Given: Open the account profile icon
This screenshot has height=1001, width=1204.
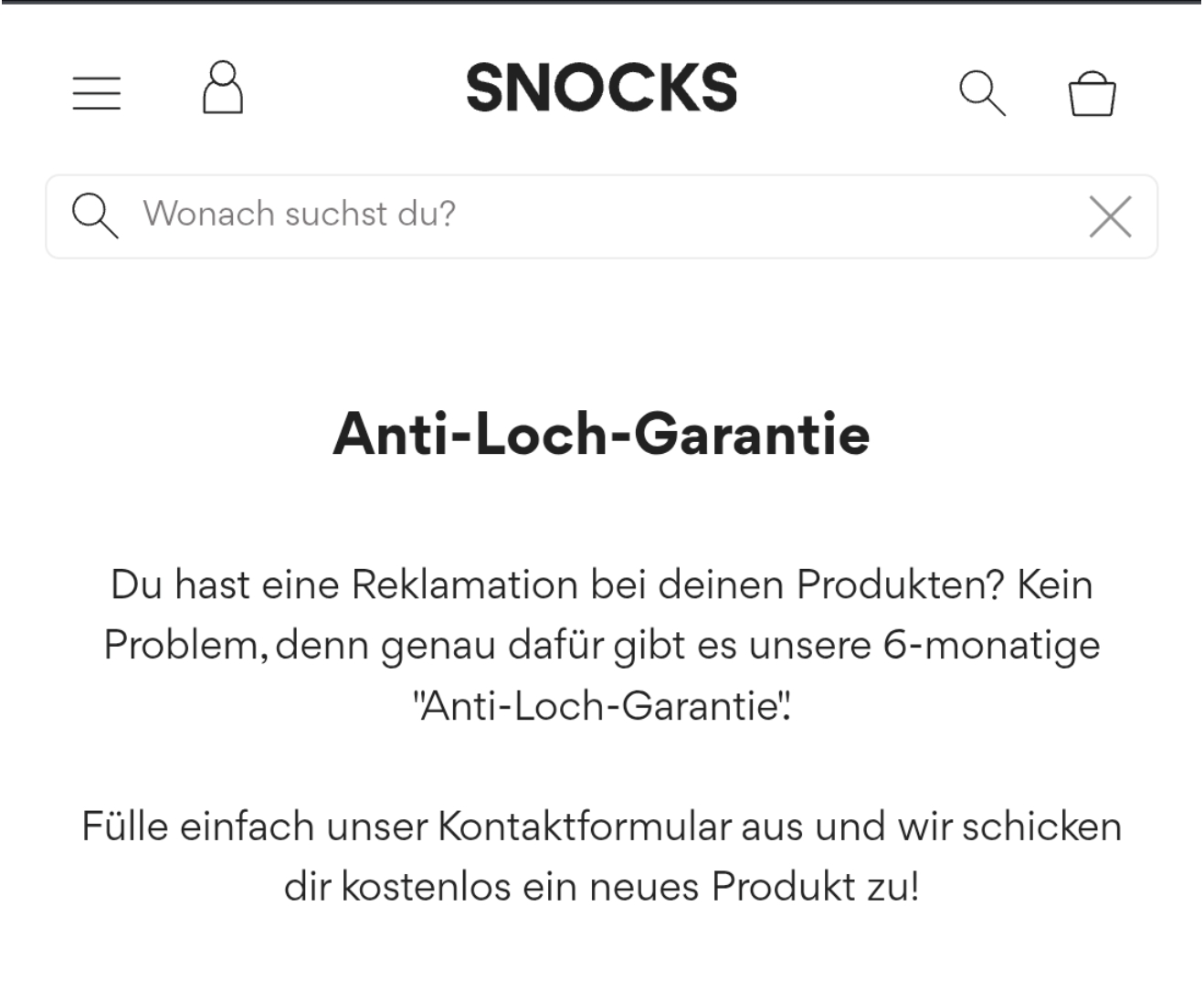Looking at the screenshot, I should click(x=222, y=88).
